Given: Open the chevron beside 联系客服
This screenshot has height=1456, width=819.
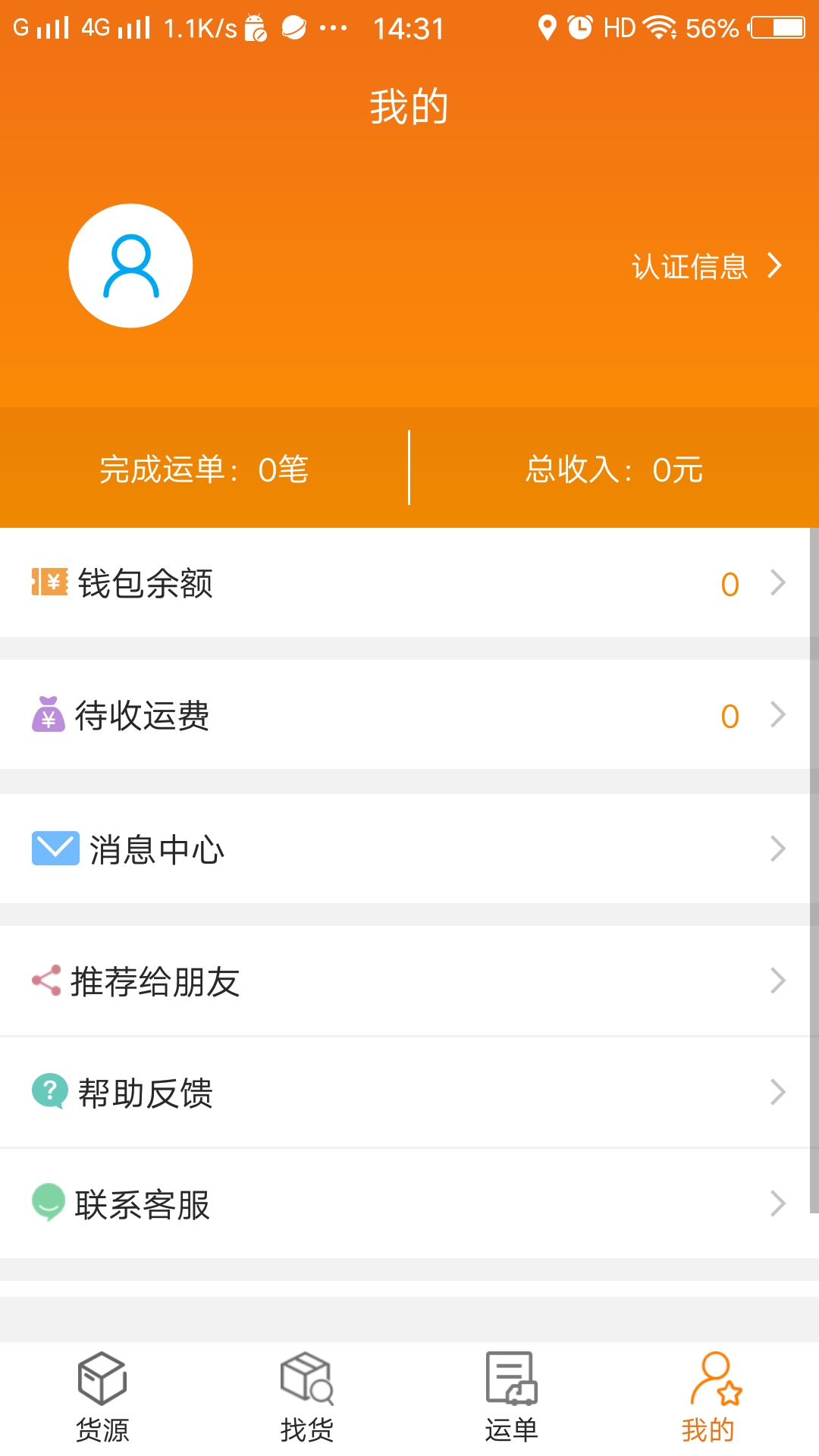Looking at the screenshot, I should click(x=777, y=1203).
